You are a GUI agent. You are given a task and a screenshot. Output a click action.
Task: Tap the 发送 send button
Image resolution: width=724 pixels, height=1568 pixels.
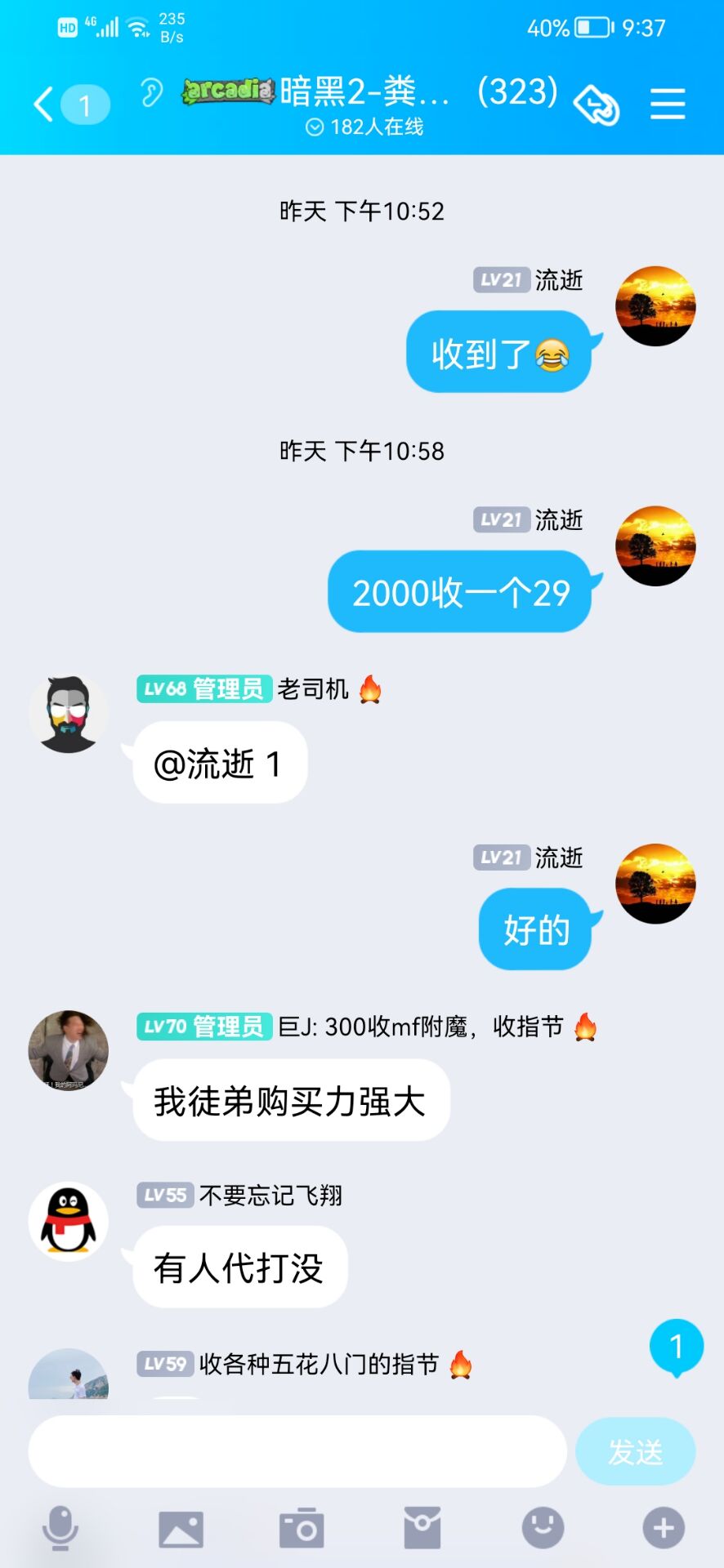[635, 1451]
